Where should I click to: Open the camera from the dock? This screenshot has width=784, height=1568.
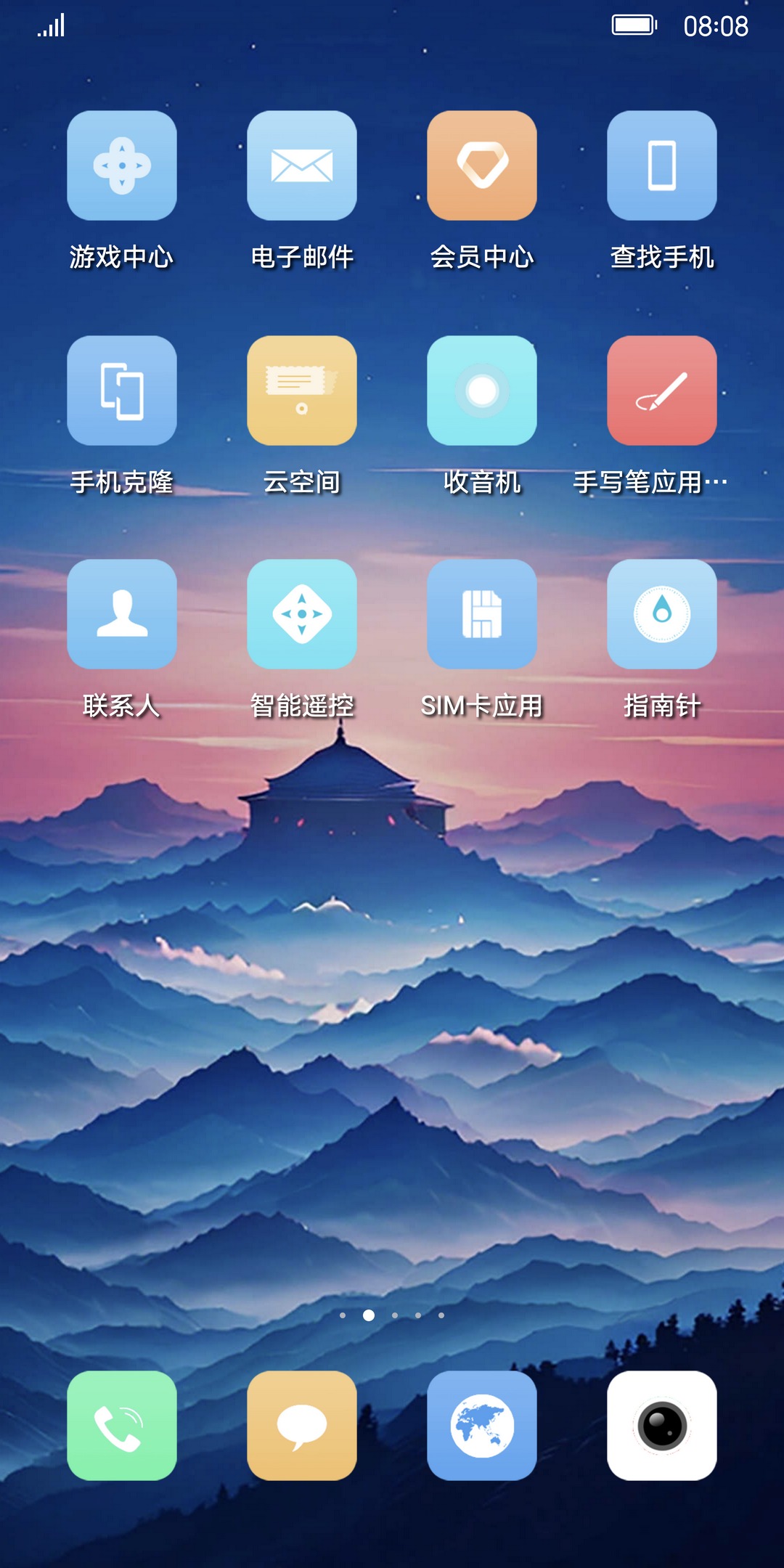(x=662, y=1426)
